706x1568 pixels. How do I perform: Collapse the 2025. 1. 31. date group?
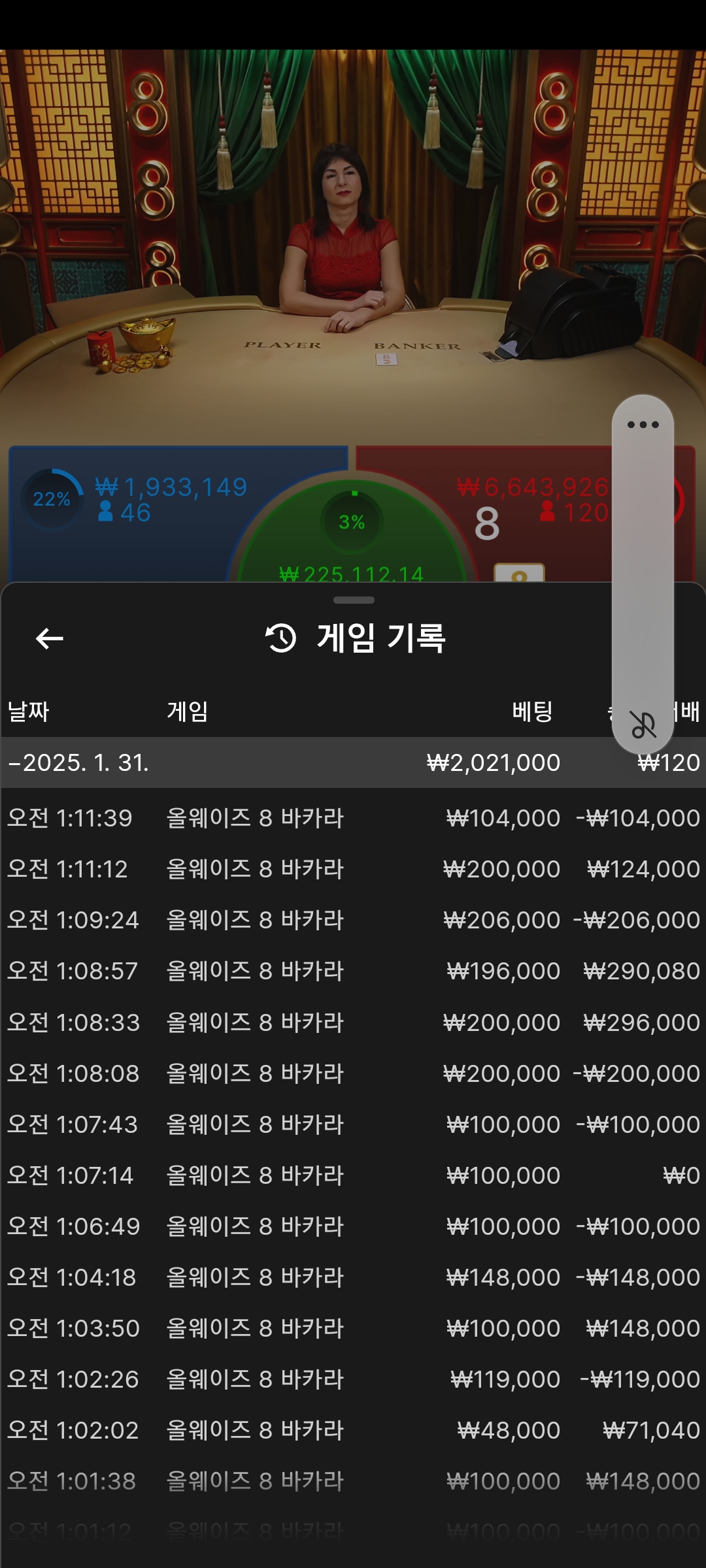pyautogui.click(x=78, y=762)
